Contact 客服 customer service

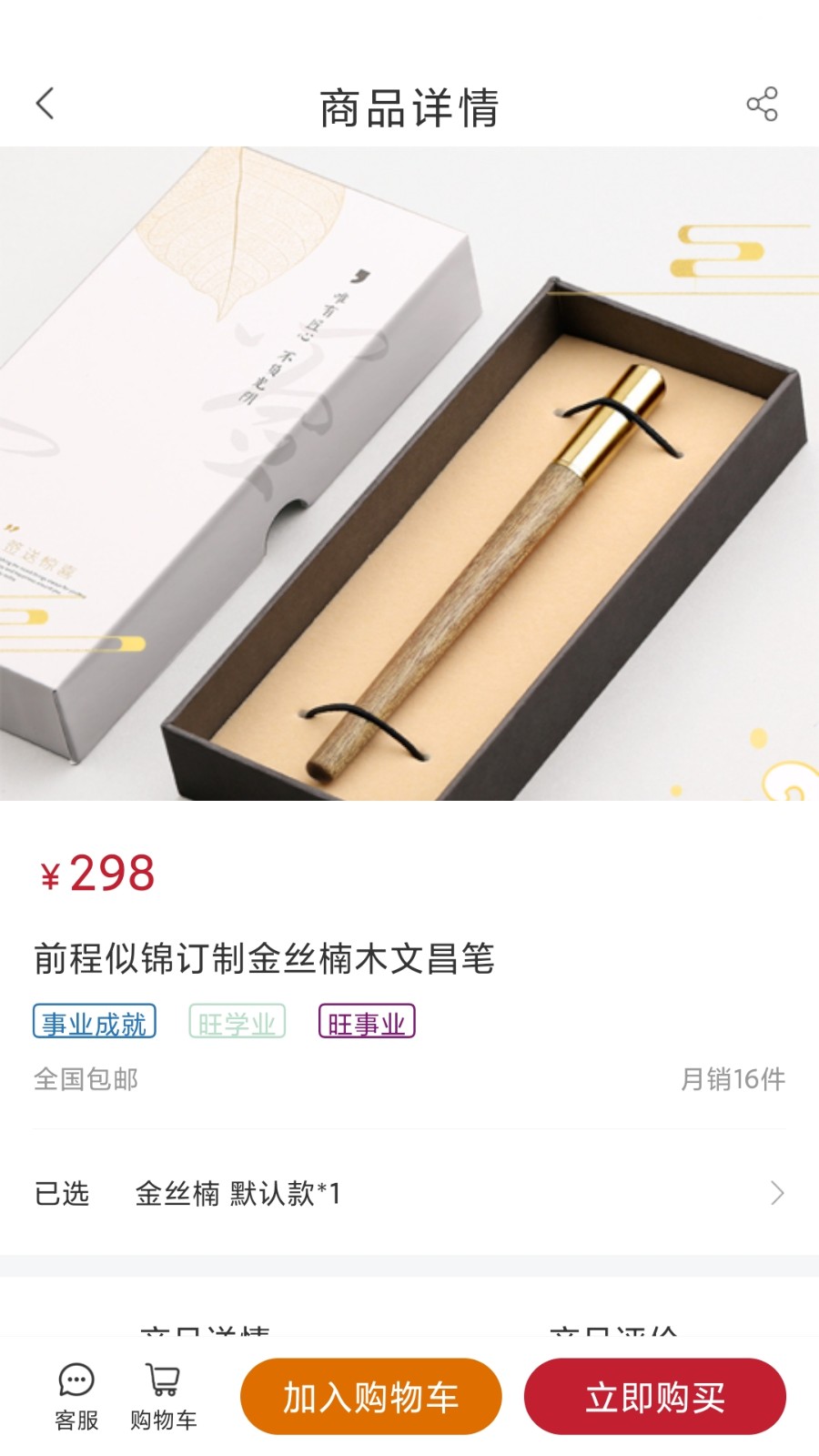point(76,1397)
